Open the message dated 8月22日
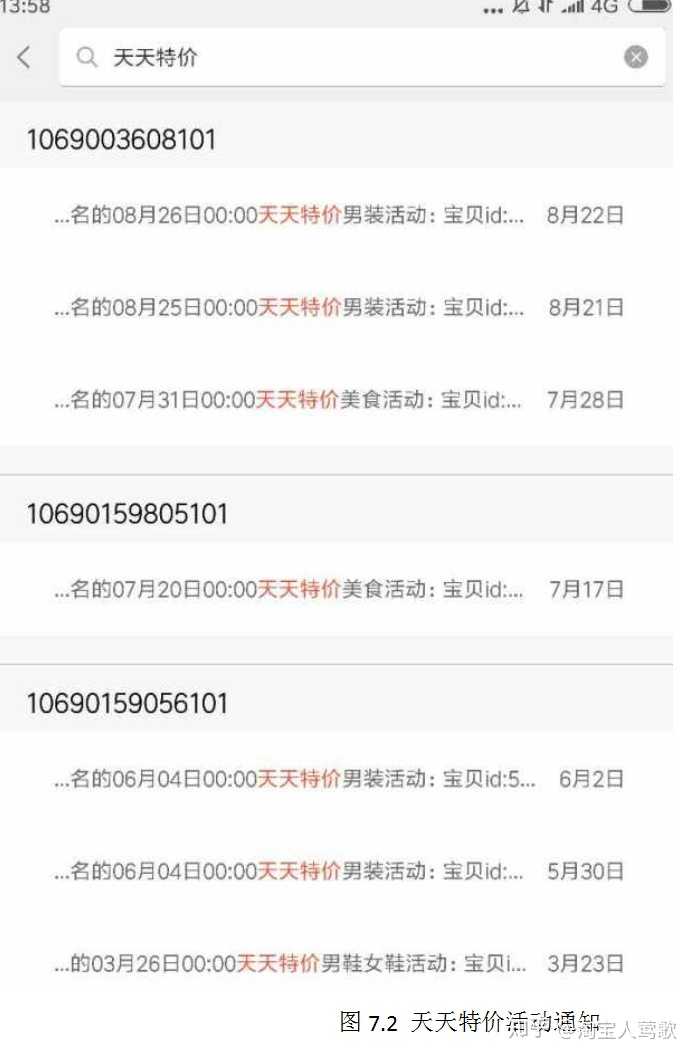This screenshot has height=1057, width=694. coord(338,214)
